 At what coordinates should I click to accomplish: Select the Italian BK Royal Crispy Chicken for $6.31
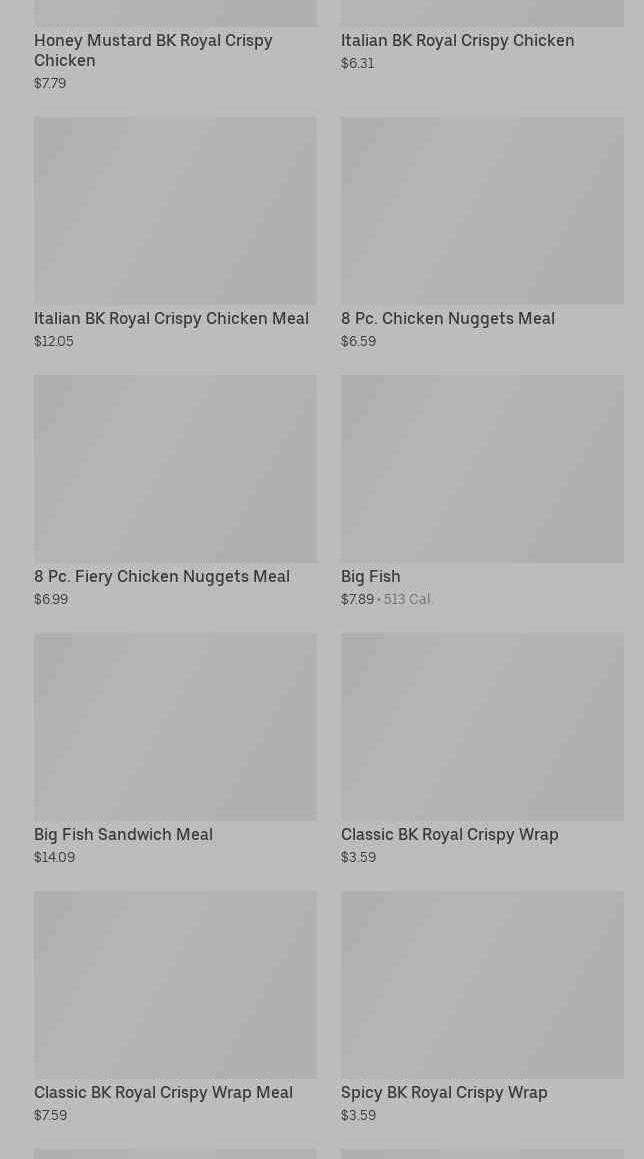457,41
